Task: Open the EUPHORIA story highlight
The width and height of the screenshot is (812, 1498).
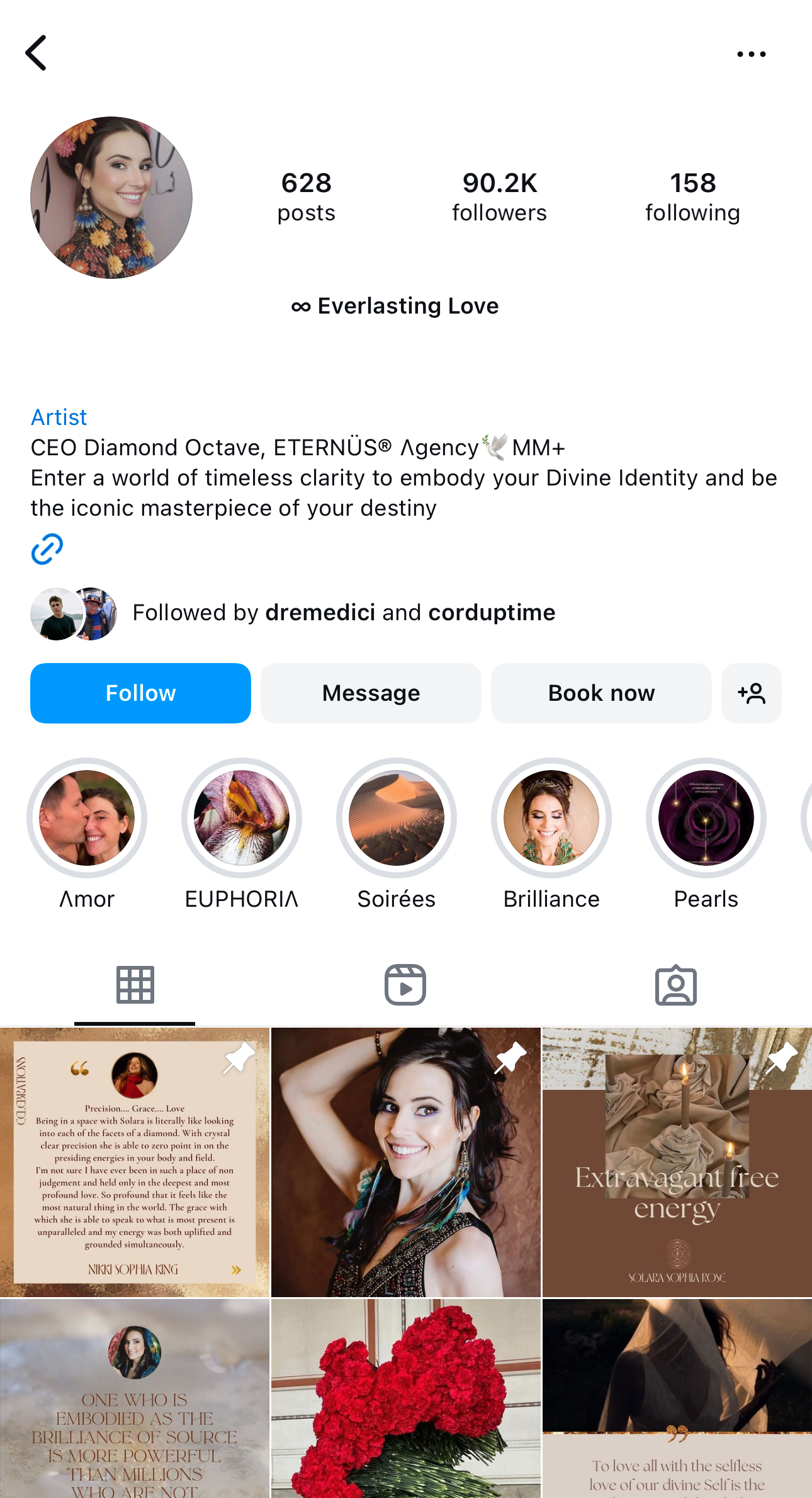Action: [x=242, y=818]
